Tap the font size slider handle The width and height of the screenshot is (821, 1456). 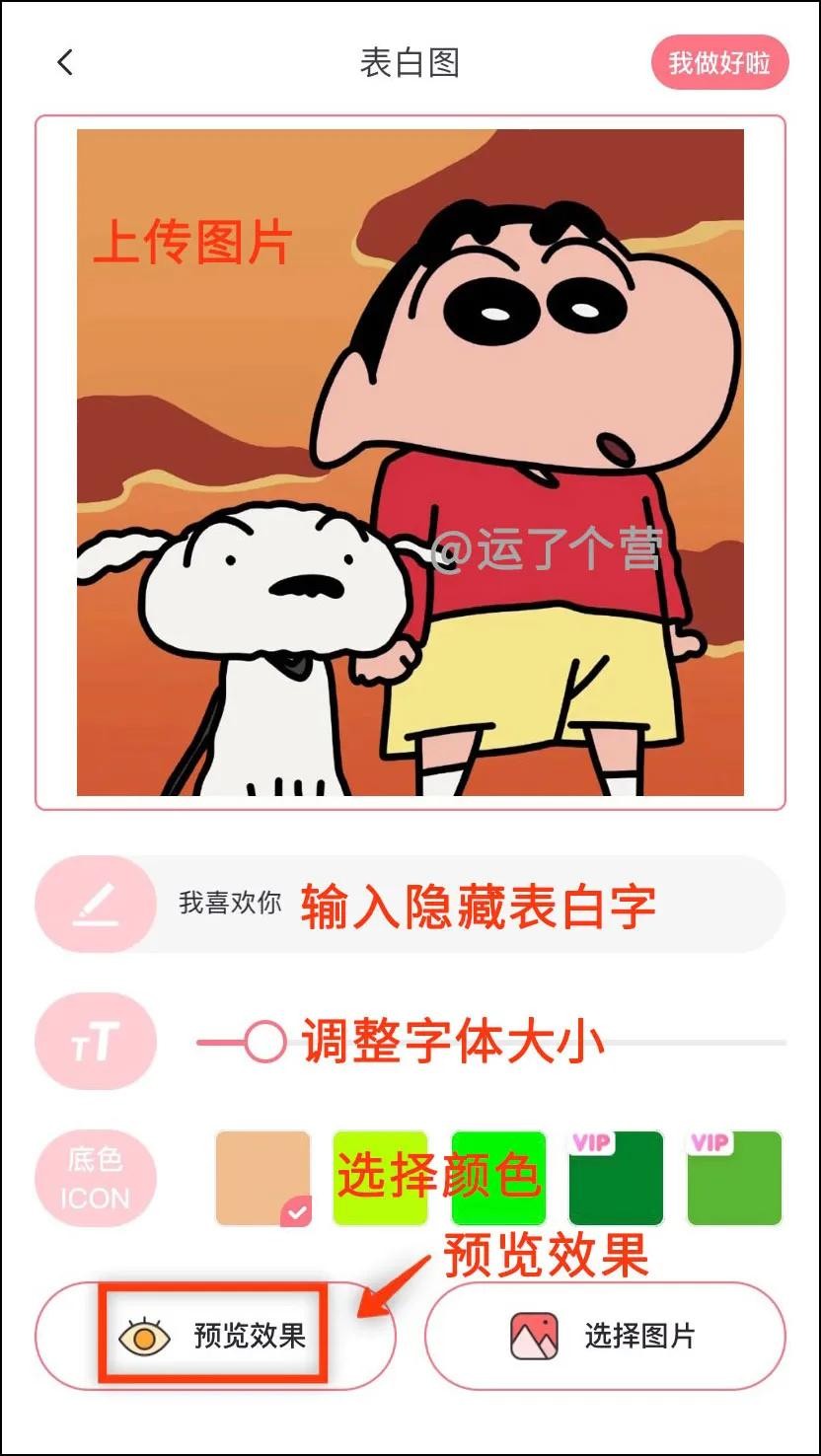pos(264,1042)
